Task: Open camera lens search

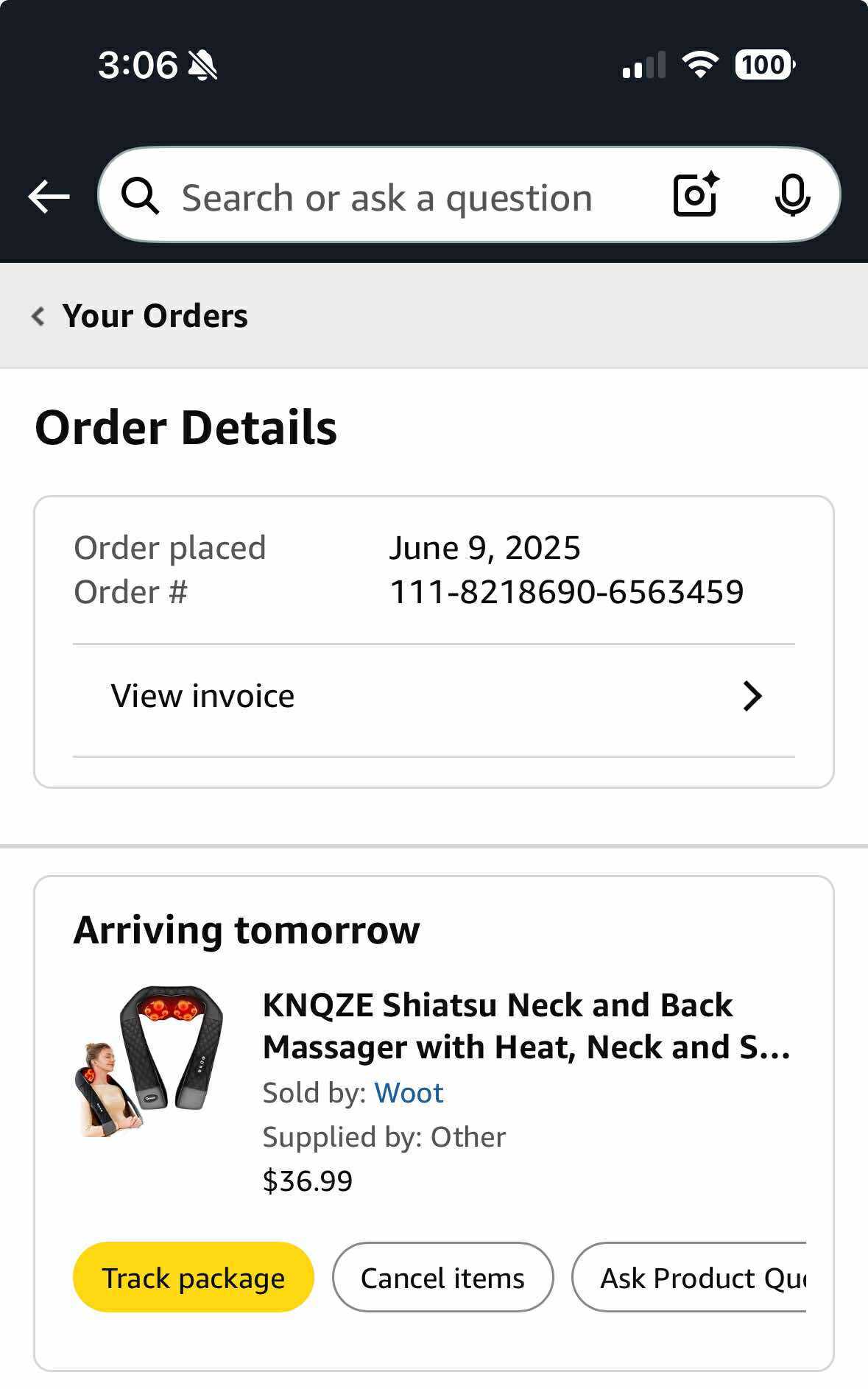Action: pos(695,195)
